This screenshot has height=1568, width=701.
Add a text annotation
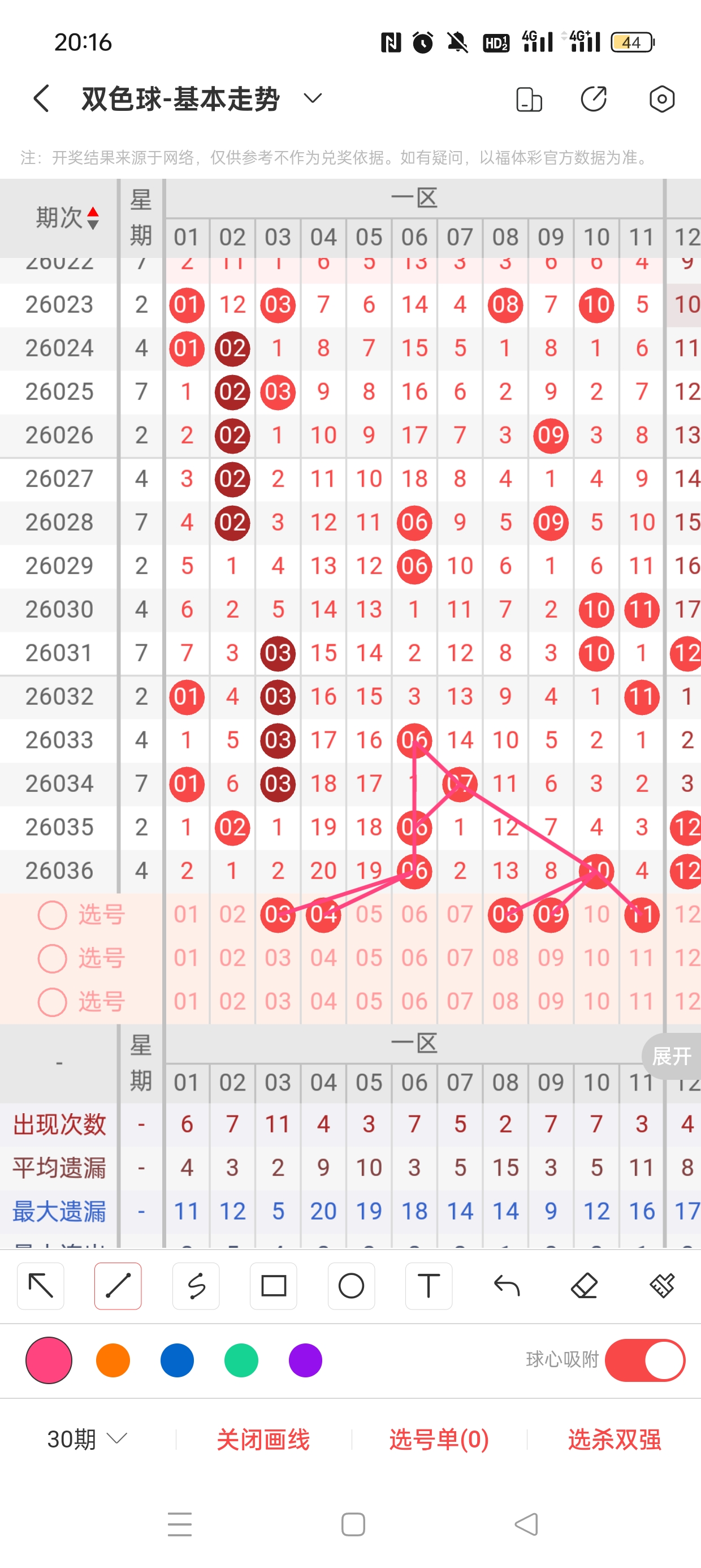(x=429, y=1286)
